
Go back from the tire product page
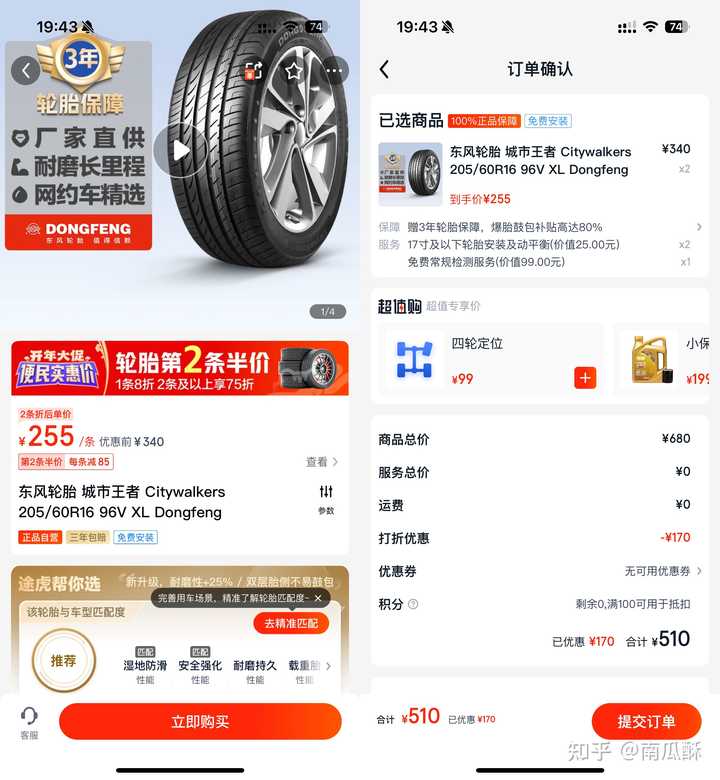[25, 70]
